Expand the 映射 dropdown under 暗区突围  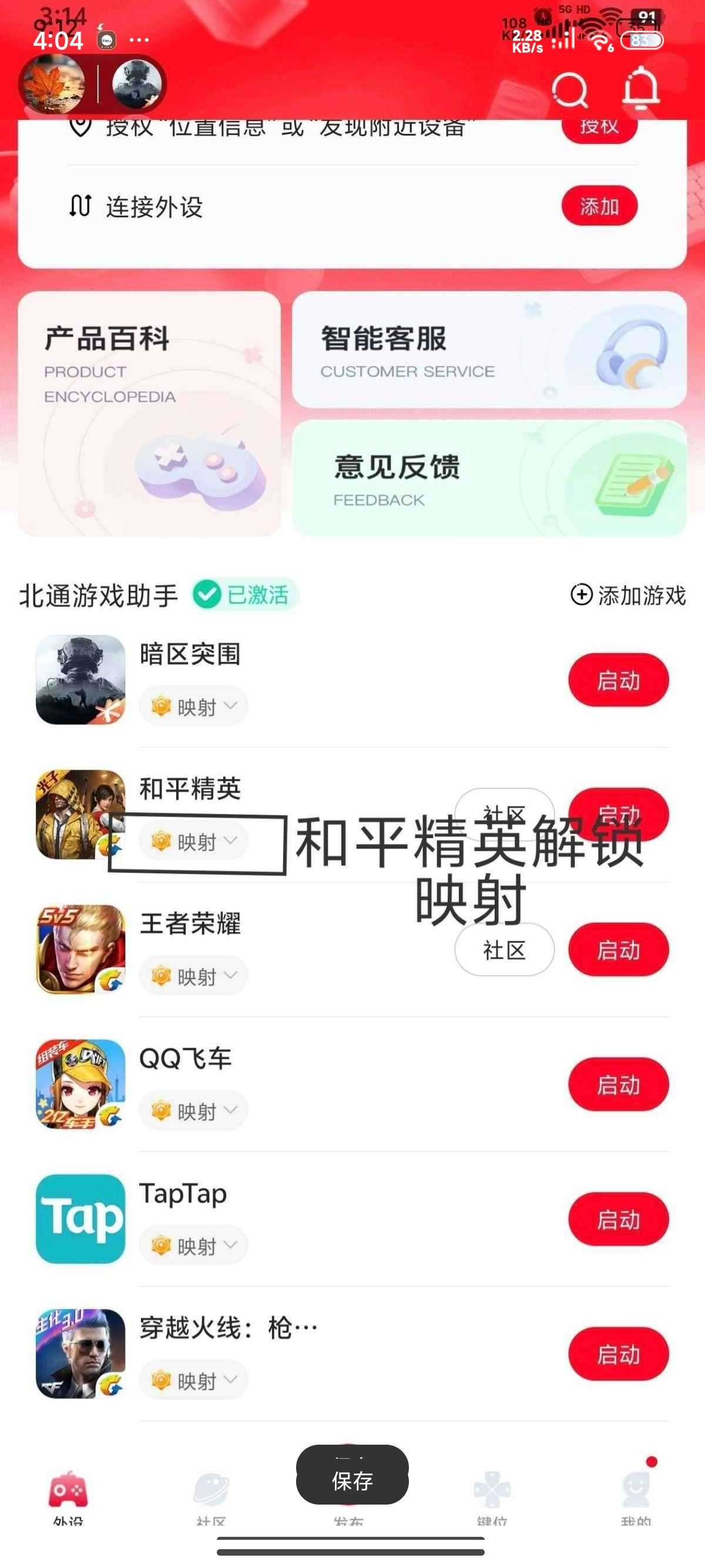click(x=194, y=706)
